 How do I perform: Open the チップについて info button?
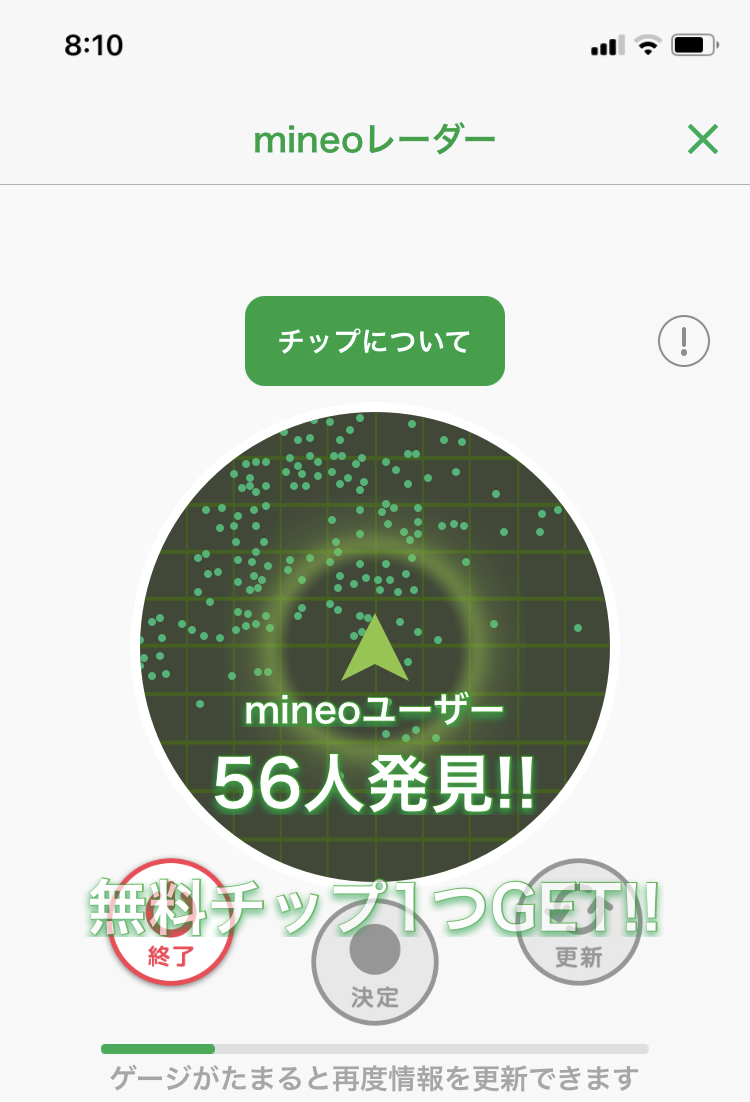coord(375,341)
